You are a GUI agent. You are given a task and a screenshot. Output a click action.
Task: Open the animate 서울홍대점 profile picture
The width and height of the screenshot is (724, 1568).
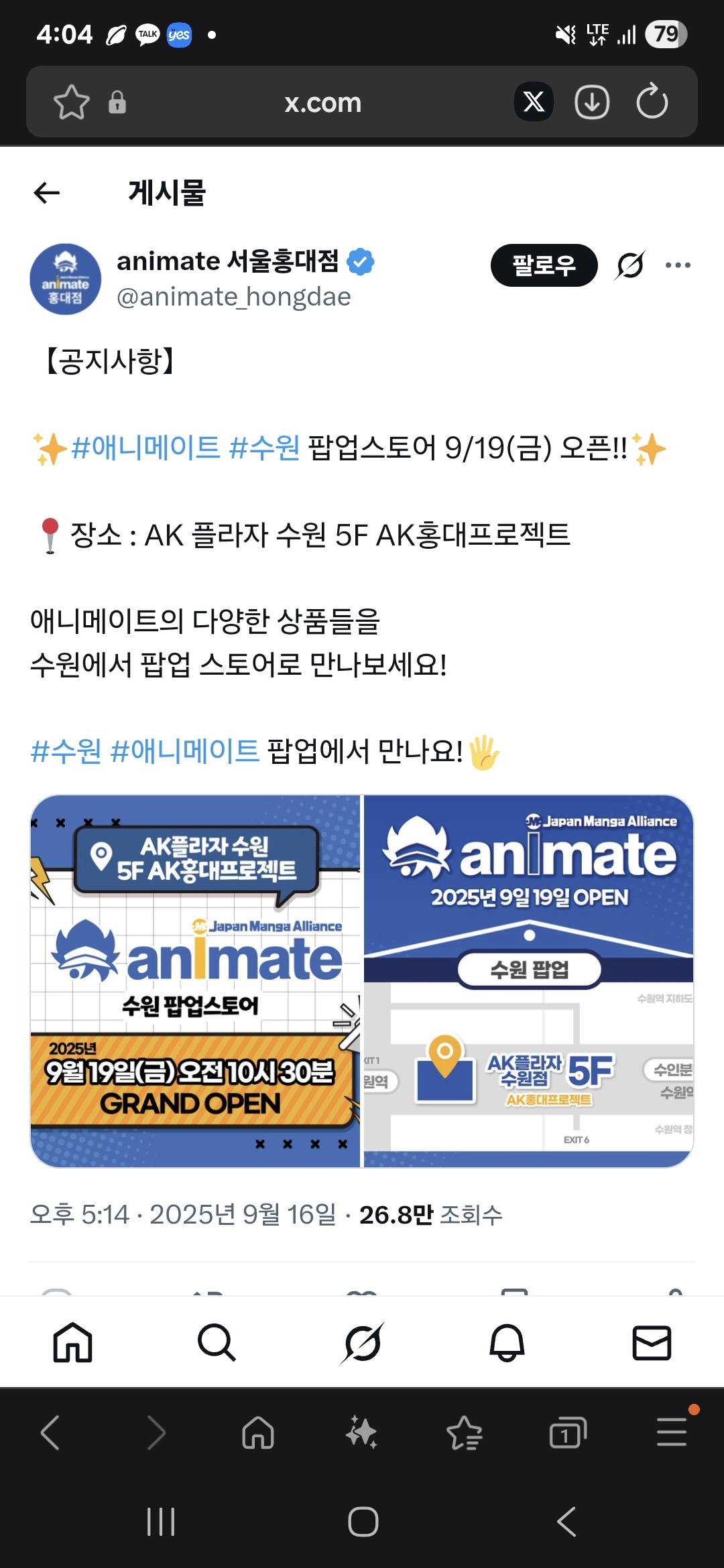pyautogui.click(x=66, y=279)
